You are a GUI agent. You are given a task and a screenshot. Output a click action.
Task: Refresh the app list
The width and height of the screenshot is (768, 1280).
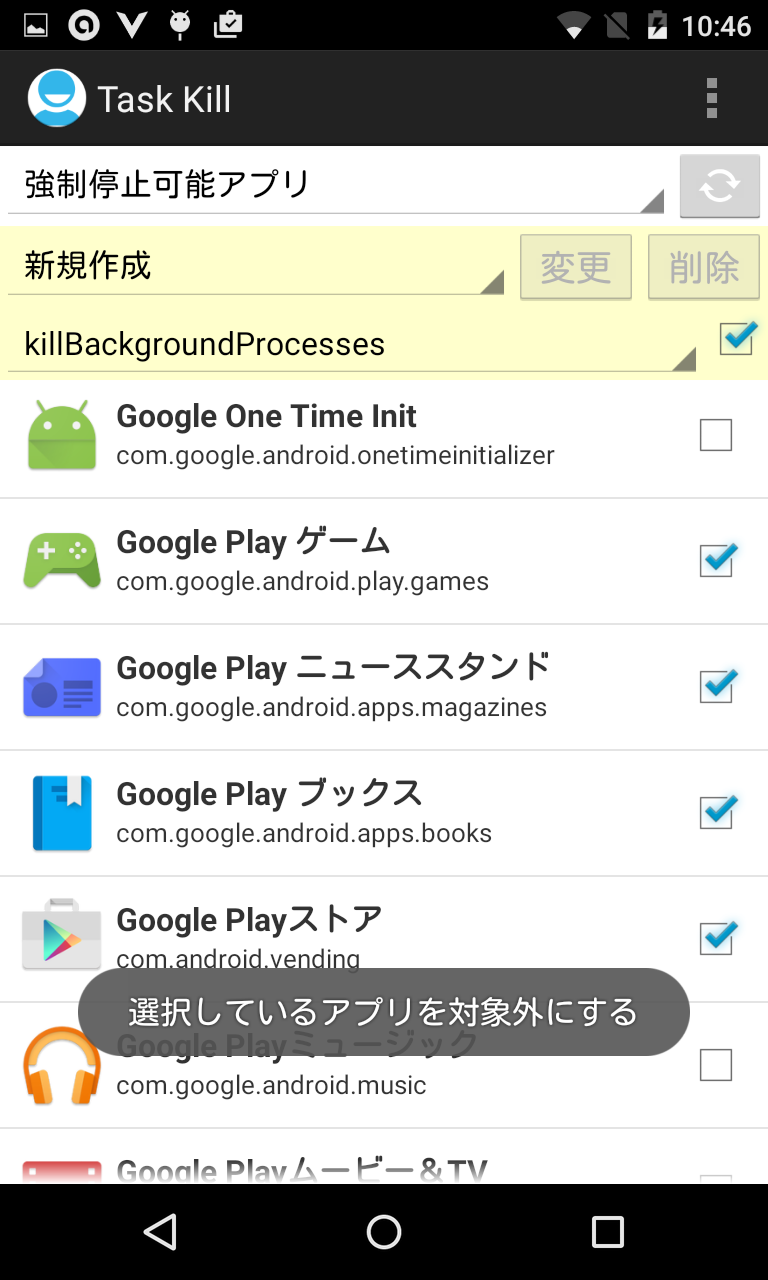(720, 186)
